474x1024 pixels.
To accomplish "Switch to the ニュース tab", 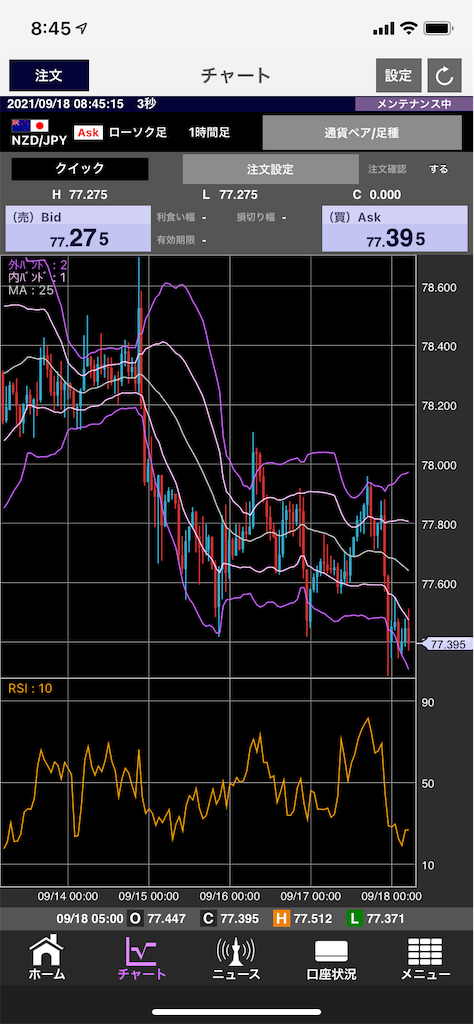I will [236, 958].
